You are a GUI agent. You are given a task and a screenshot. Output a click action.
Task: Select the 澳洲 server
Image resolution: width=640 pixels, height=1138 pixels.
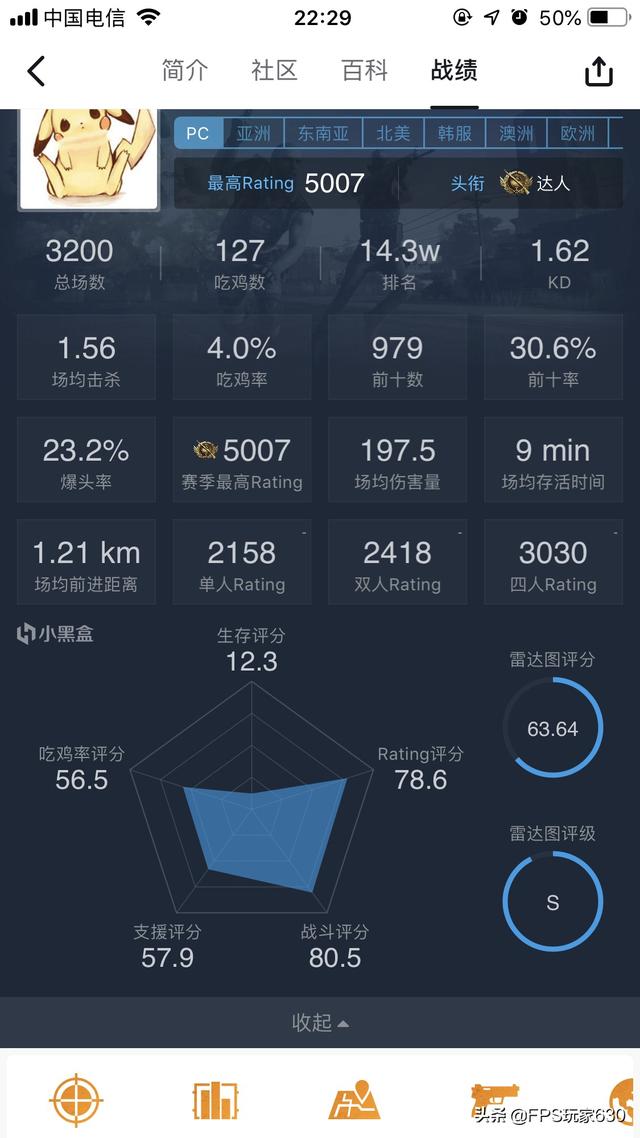516,133
